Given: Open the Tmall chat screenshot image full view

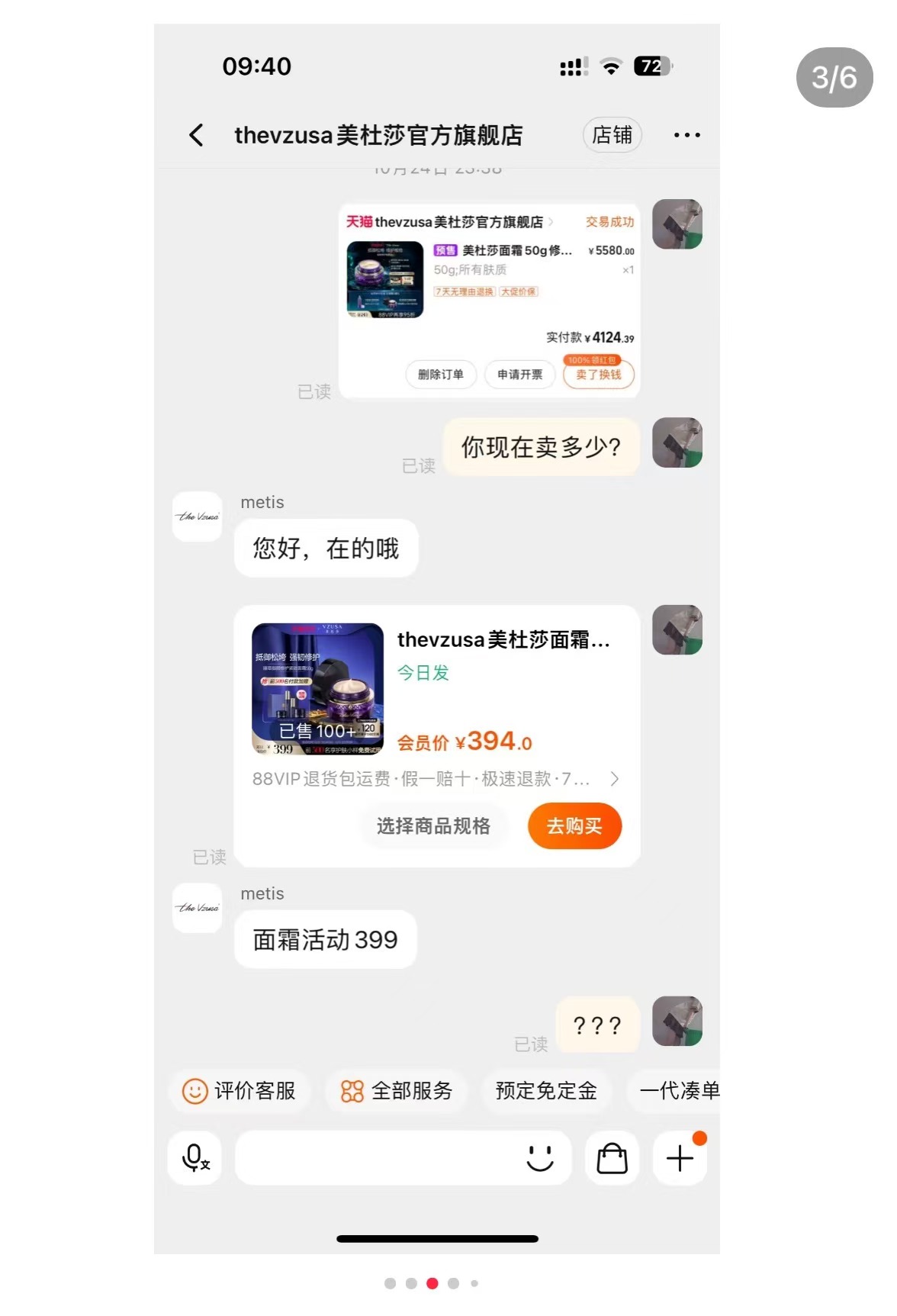Looking at the screenshot, I should (x=436, y=638).
